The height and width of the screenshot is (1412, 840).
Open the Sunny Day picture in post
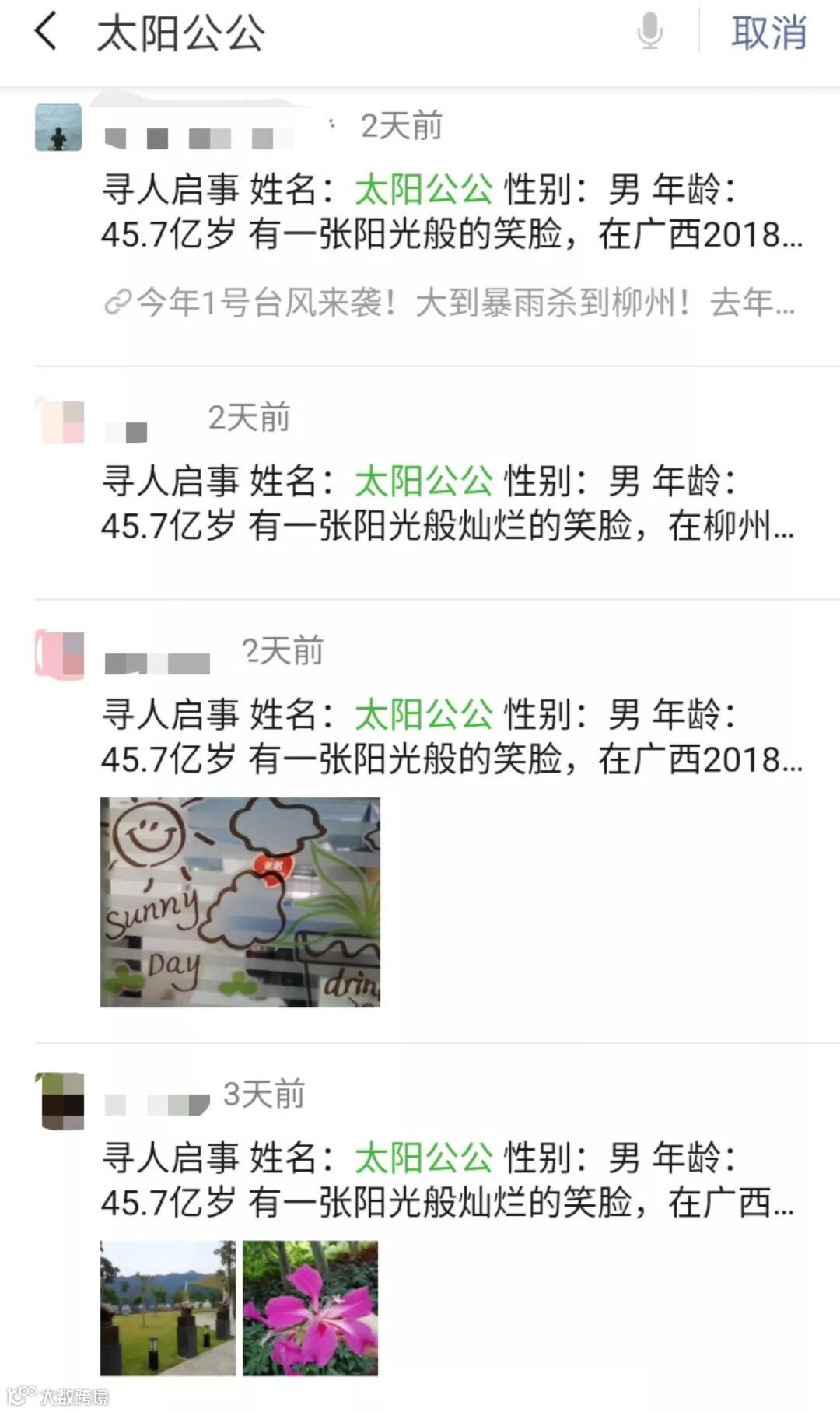coord(240,902)
